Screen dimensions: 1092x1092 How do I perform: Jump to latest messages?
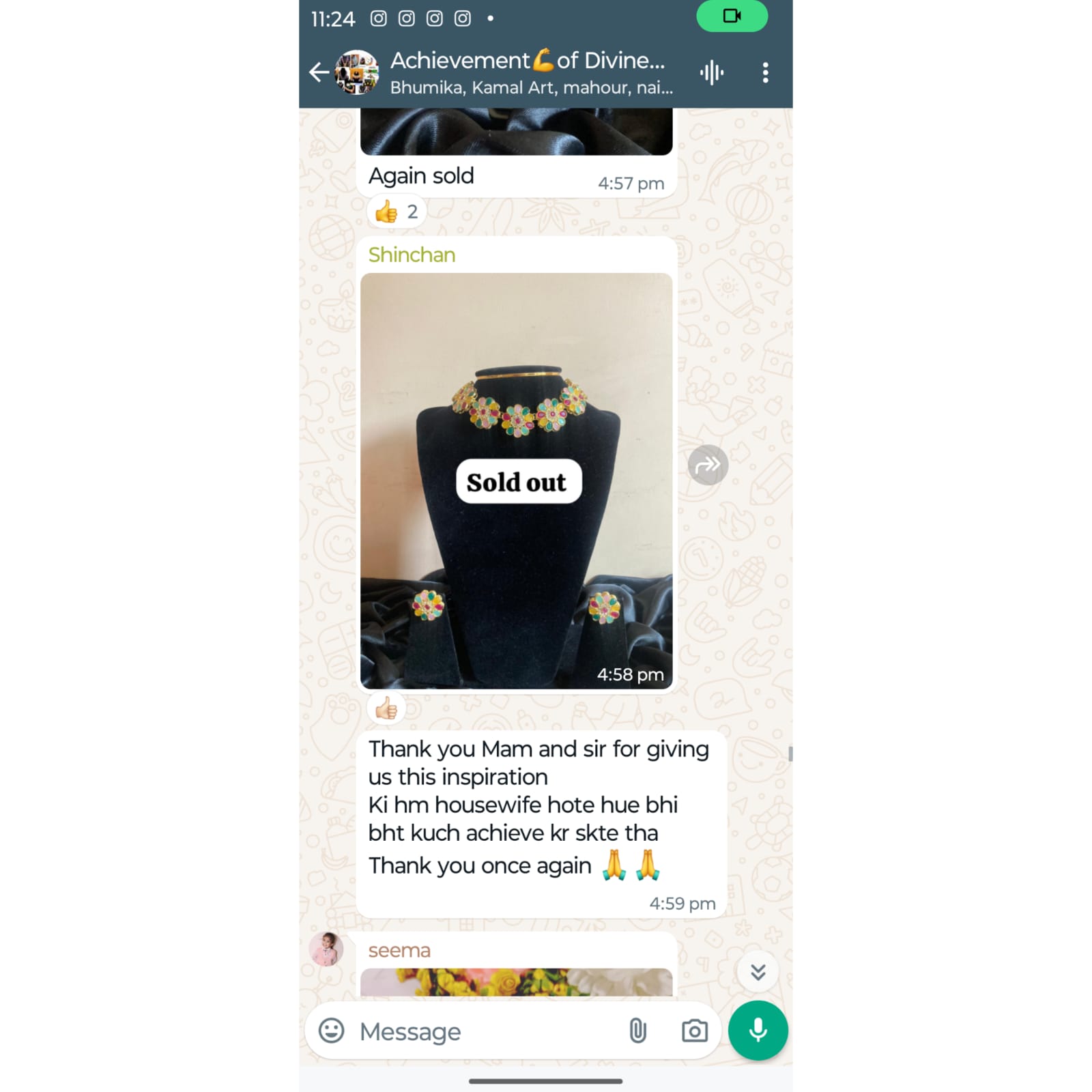[758, 972]
